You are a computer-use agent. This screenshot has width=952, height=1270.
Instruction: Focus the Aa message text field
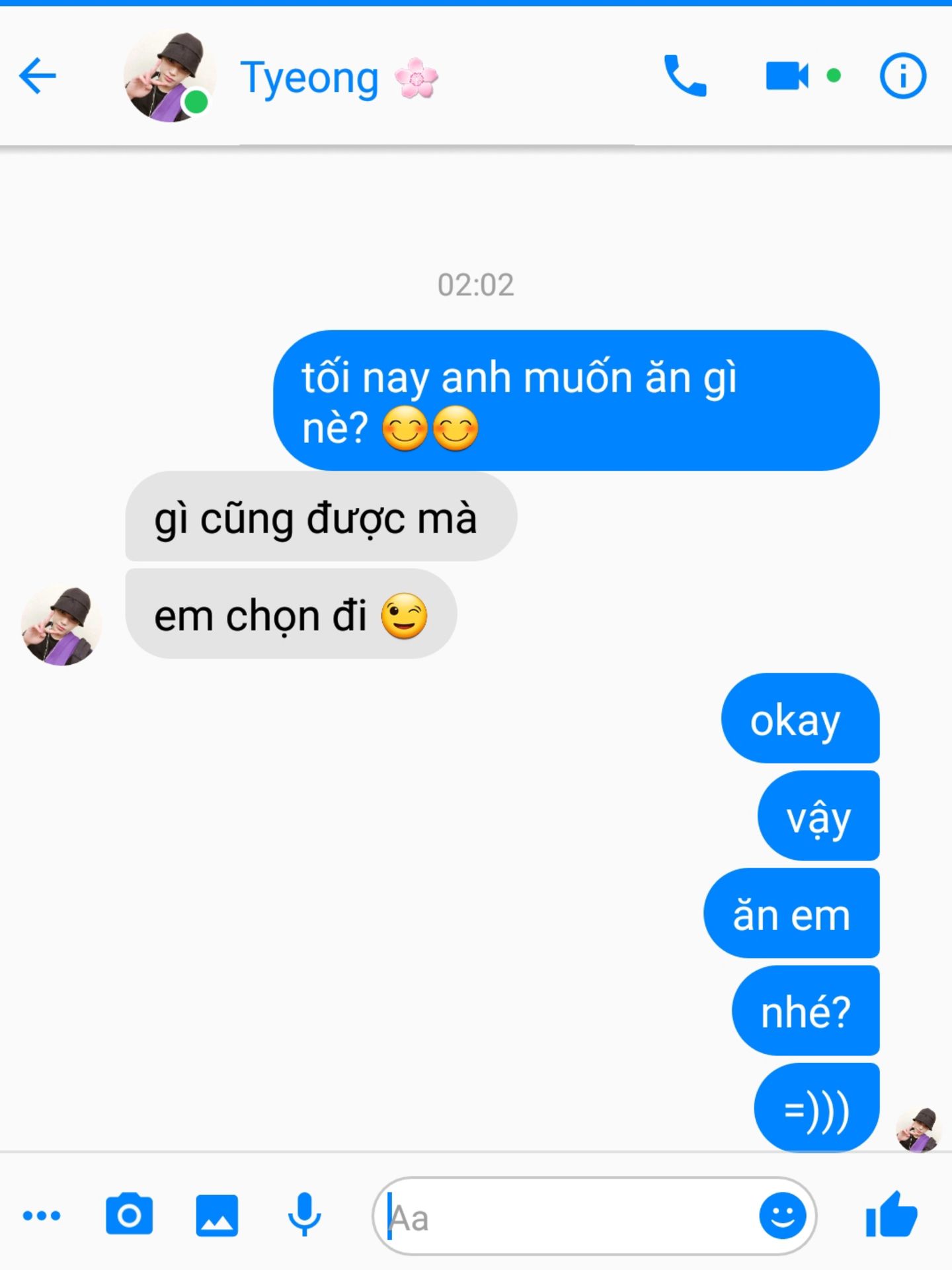coord(562,1216)
